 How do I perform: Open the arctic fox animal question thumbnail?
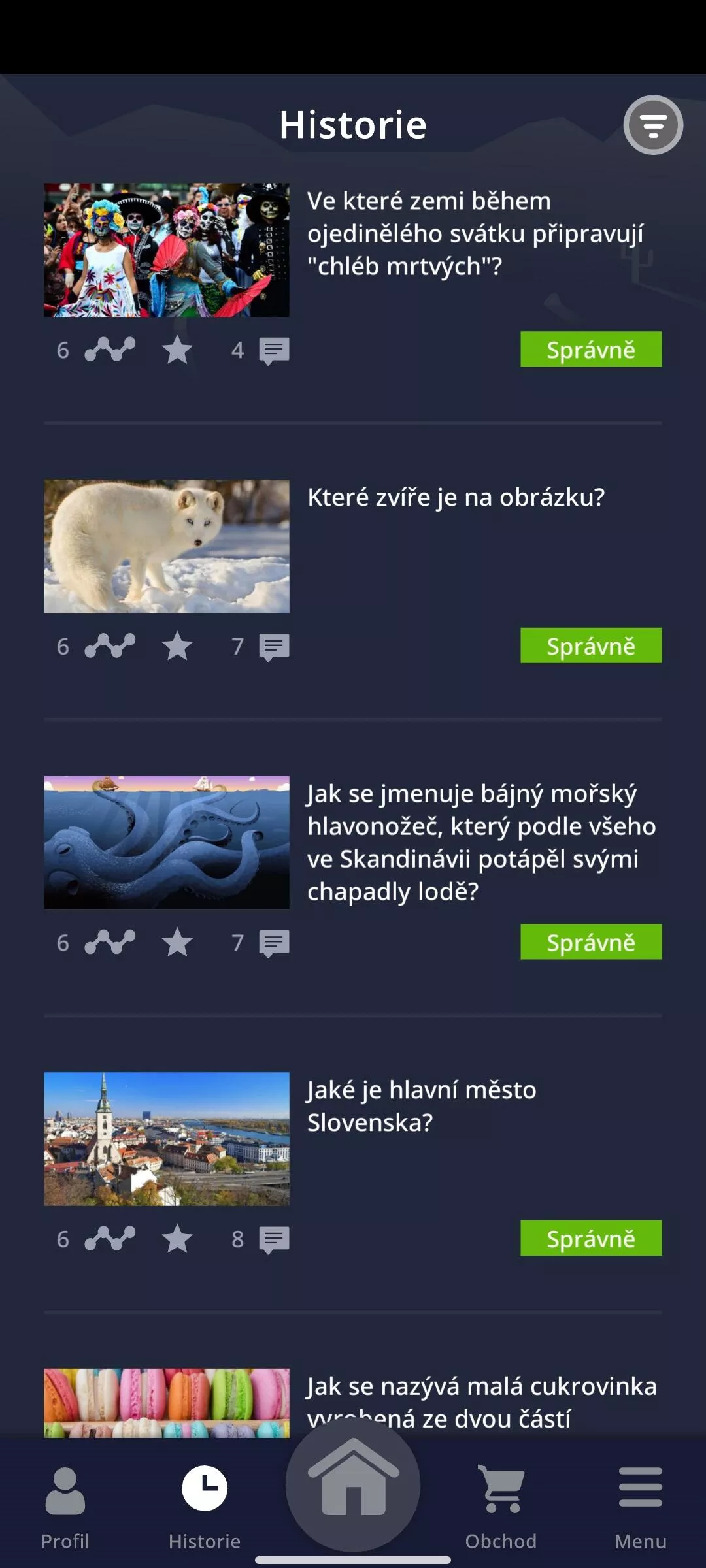pyautogui.click(x=167, y=546)
